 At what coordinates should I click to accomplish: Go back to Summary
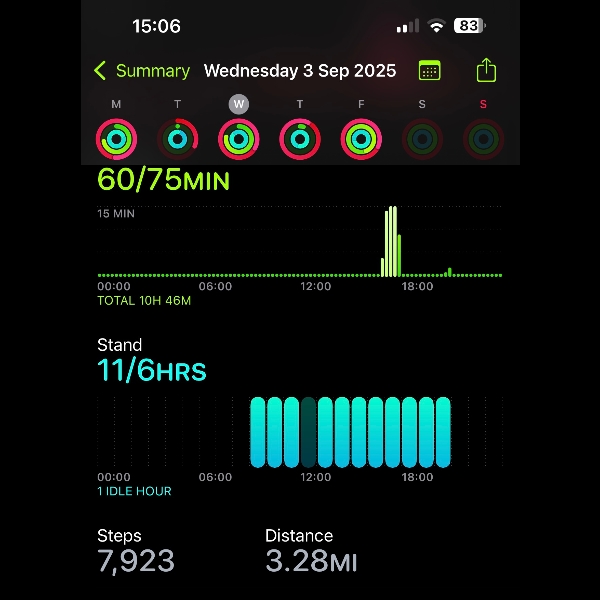[x=141, y=71]
